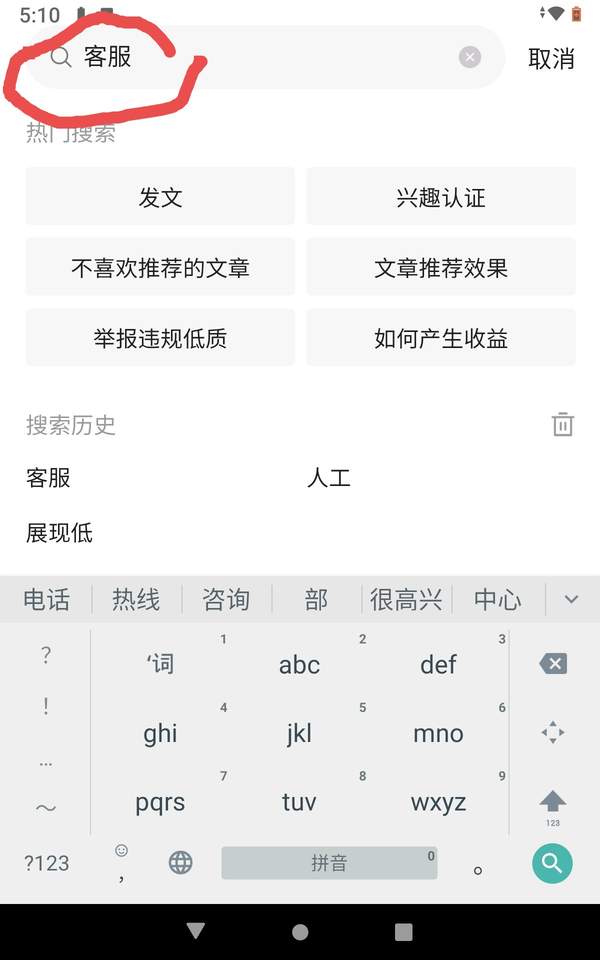Pick the 热线 keyboard suggestion

[x=136, y=599]
